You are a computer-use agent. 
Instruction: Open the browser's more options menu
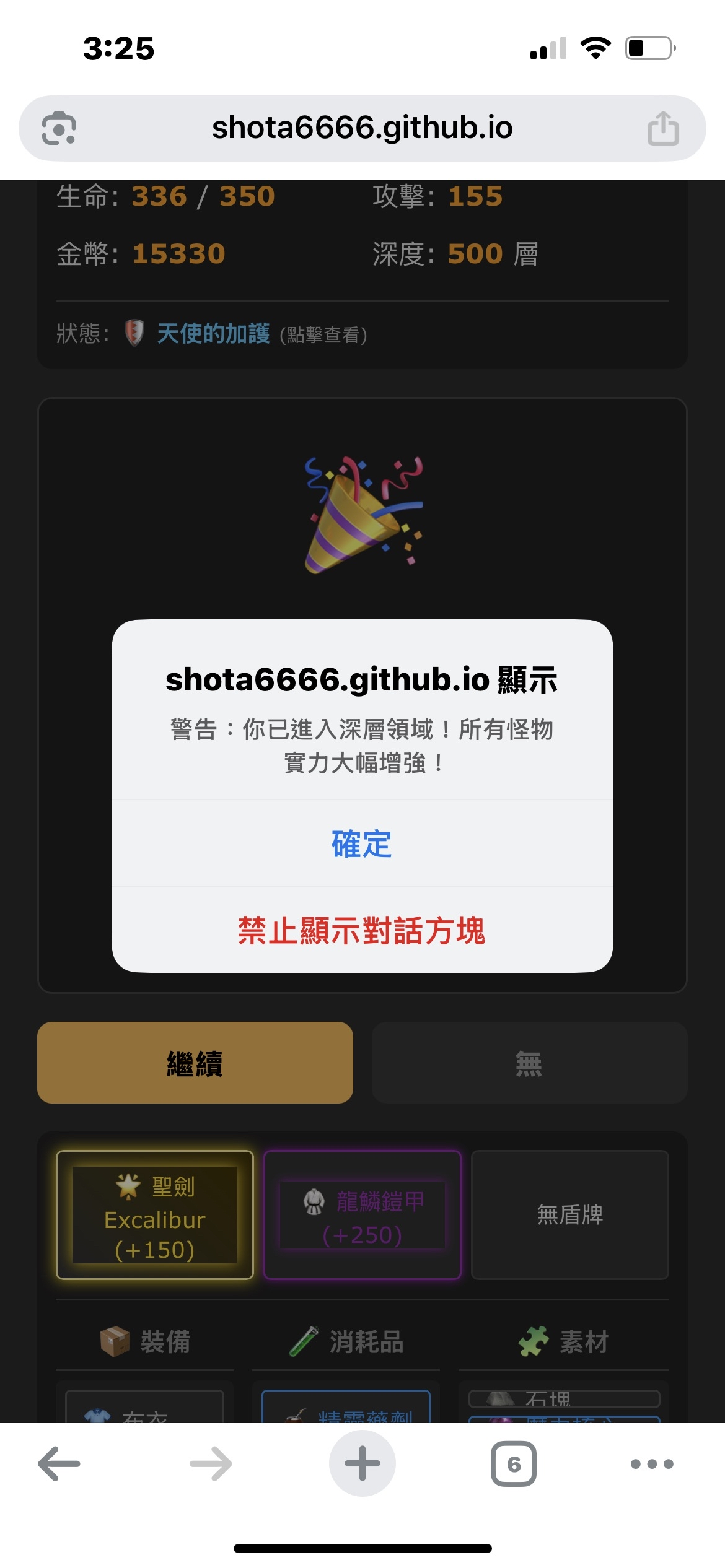(x=651, y=1464)
